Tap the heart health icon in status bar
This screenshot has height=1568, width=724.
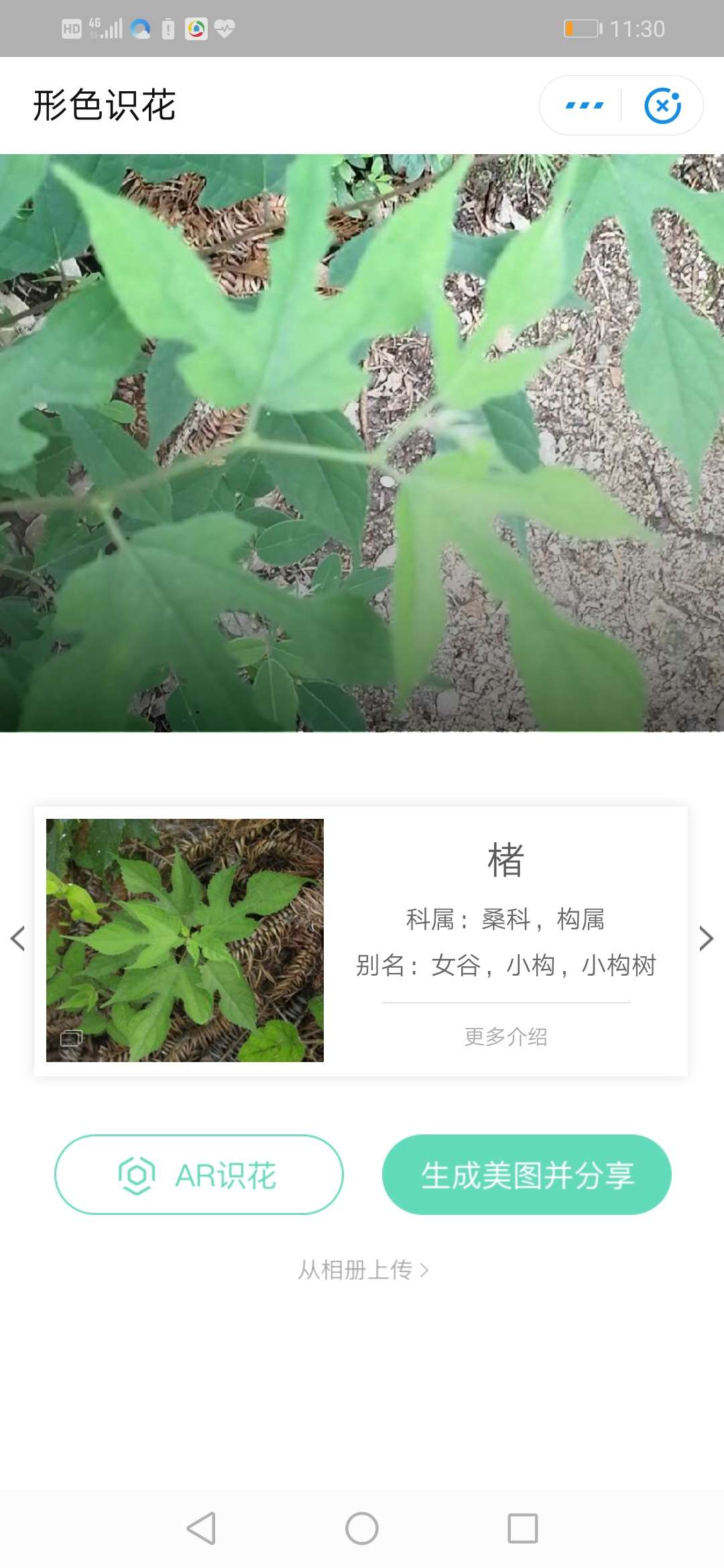pyautogui.click(x=226, y=27)
